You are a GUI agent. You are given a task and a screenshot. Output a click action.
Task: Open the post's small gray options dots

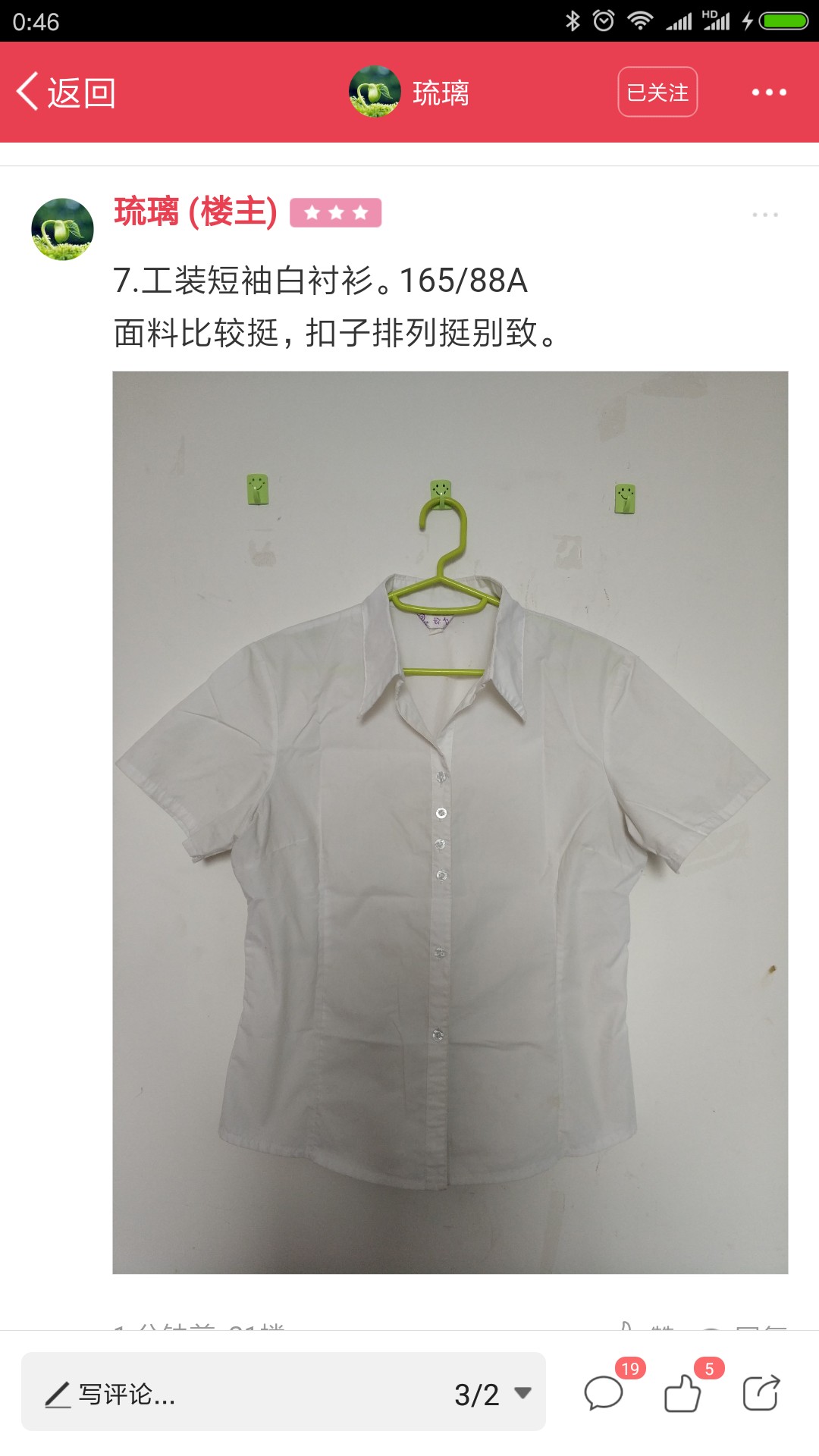click(765, 215)
